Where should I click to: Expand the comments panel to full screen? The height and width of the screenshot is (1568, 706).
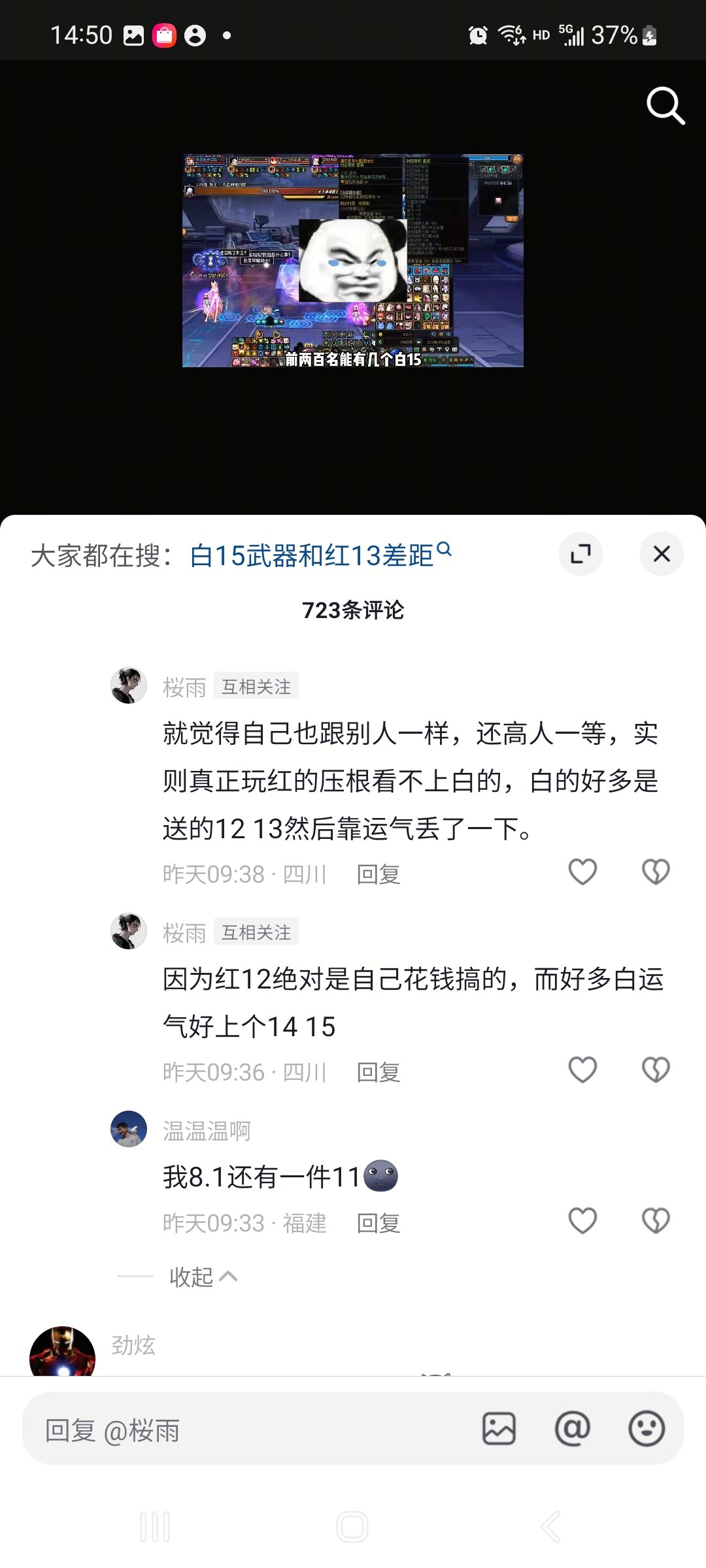click(580, 554)
